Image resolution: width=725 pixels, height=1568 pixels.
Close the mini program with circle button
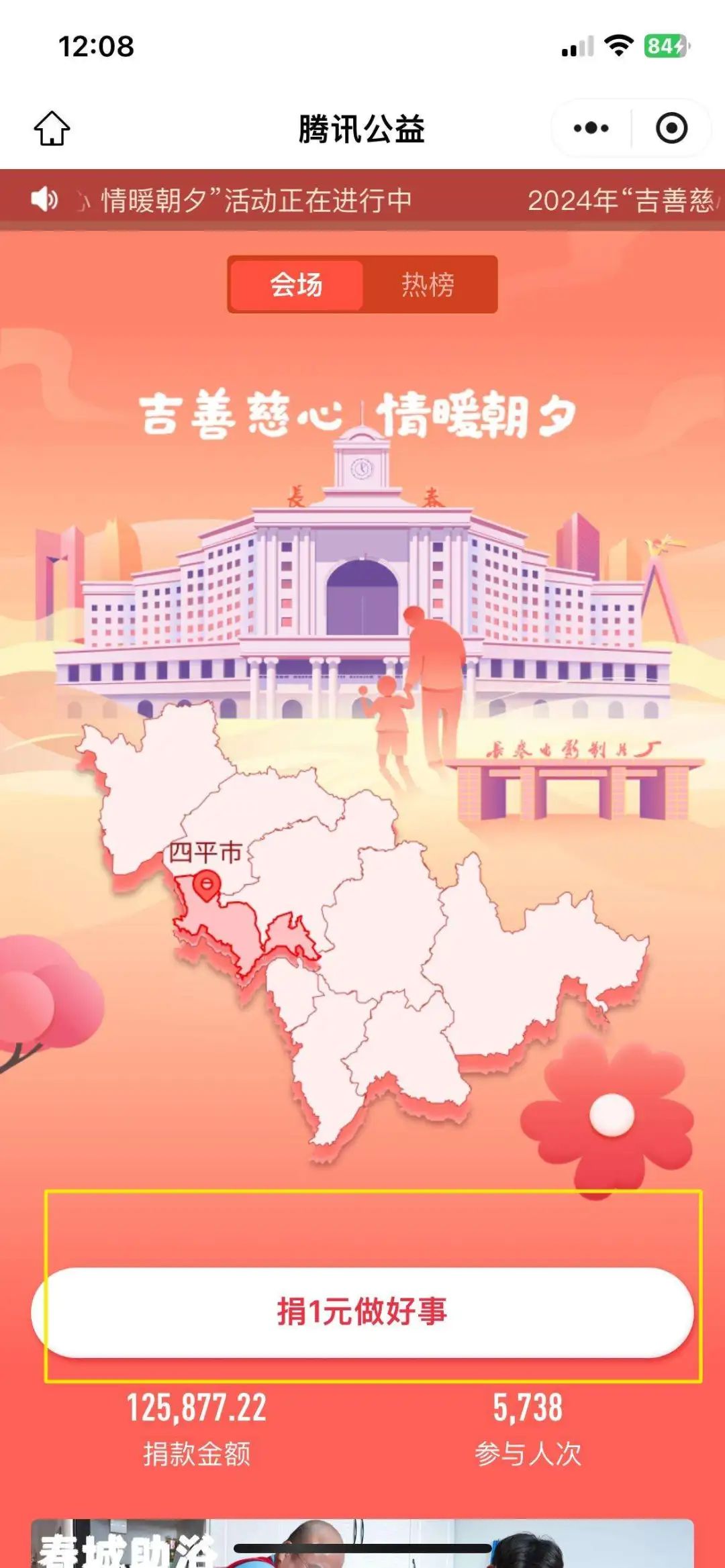click(x=671, y=128)
